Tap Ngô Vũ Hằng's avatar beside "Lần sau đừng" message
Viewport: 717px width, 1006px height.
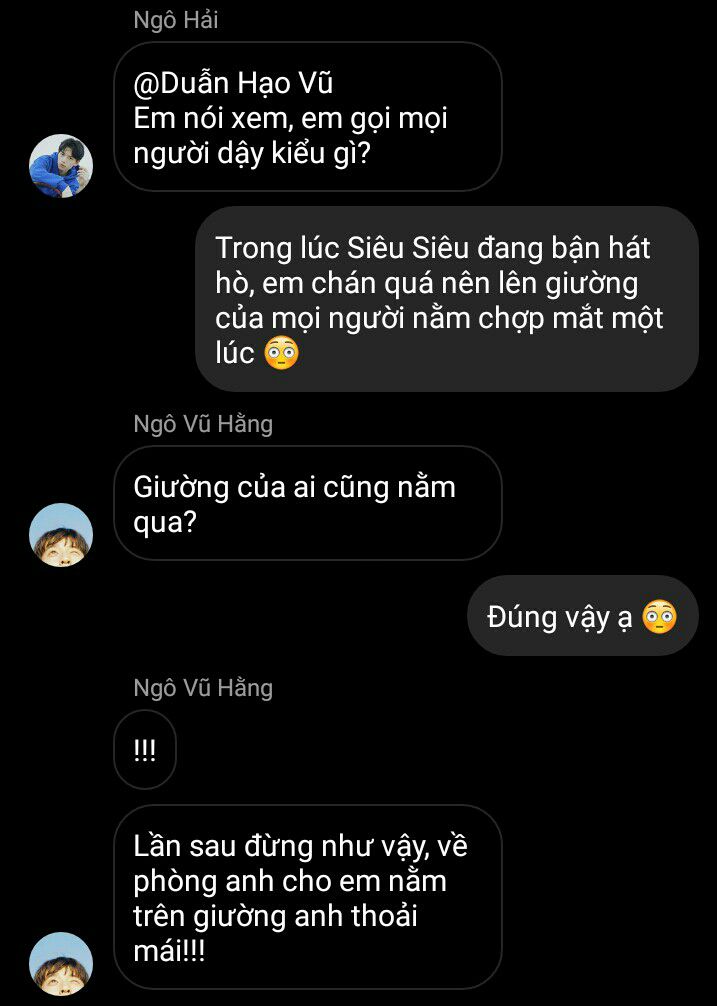(61, 963)
